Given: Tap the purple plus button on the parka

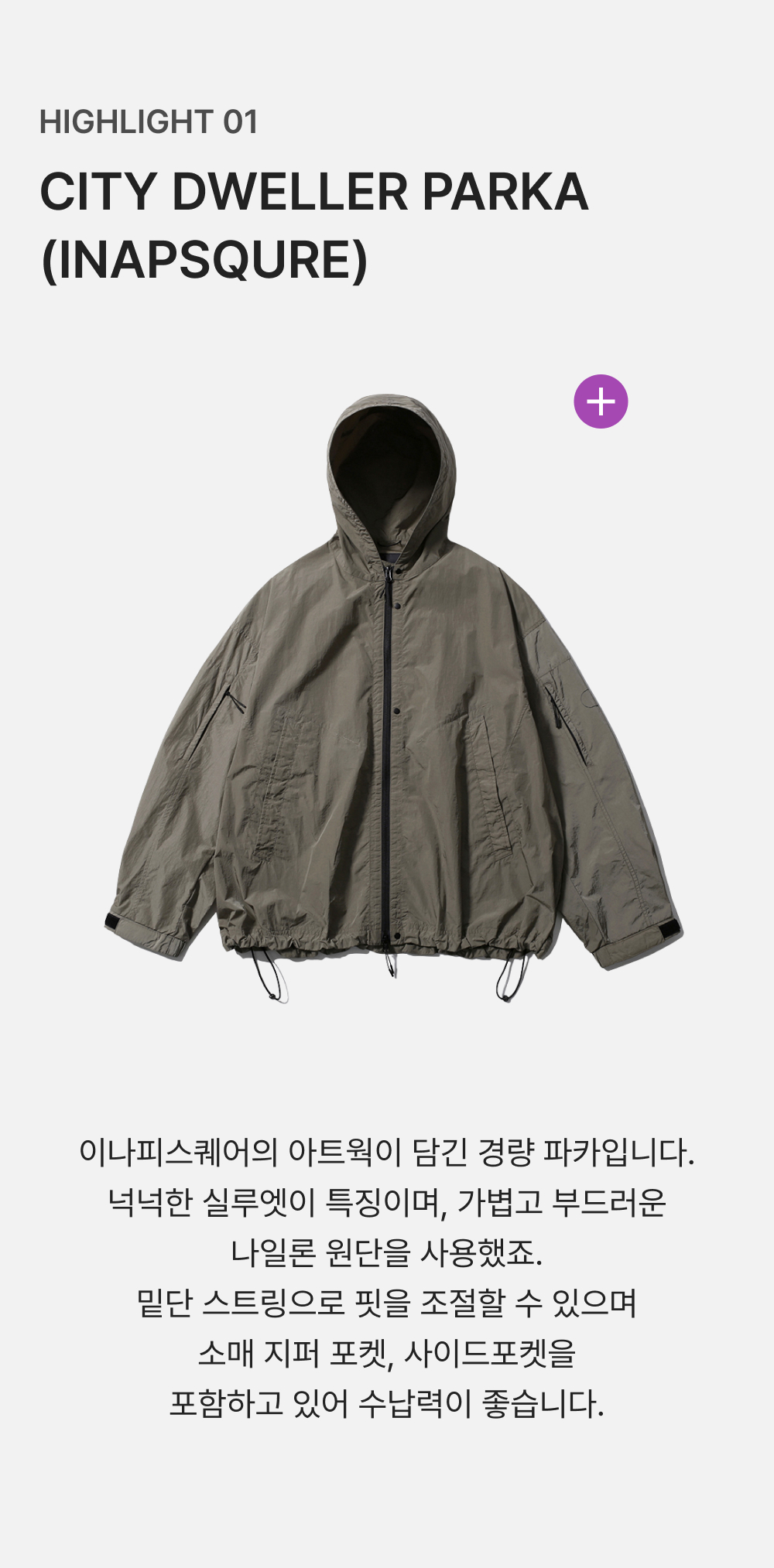Looking at the screenshot, I should 601,401.
